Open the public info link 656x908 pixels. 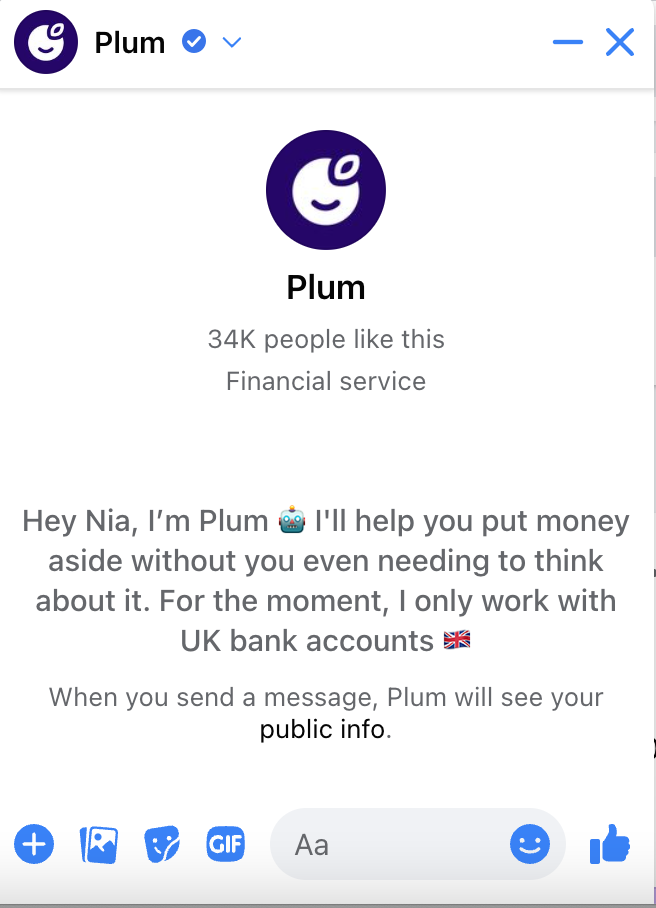tap(322, 729)
